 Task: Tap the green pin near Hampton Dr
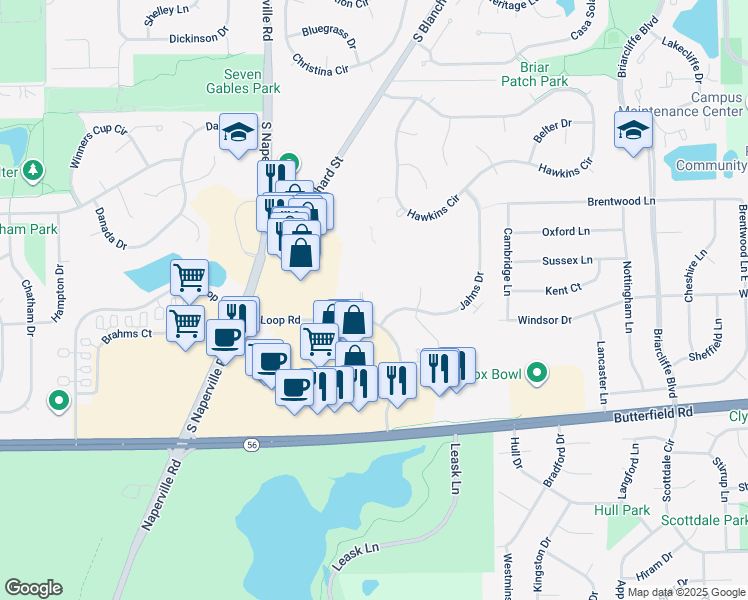click(x=59, y=402)
